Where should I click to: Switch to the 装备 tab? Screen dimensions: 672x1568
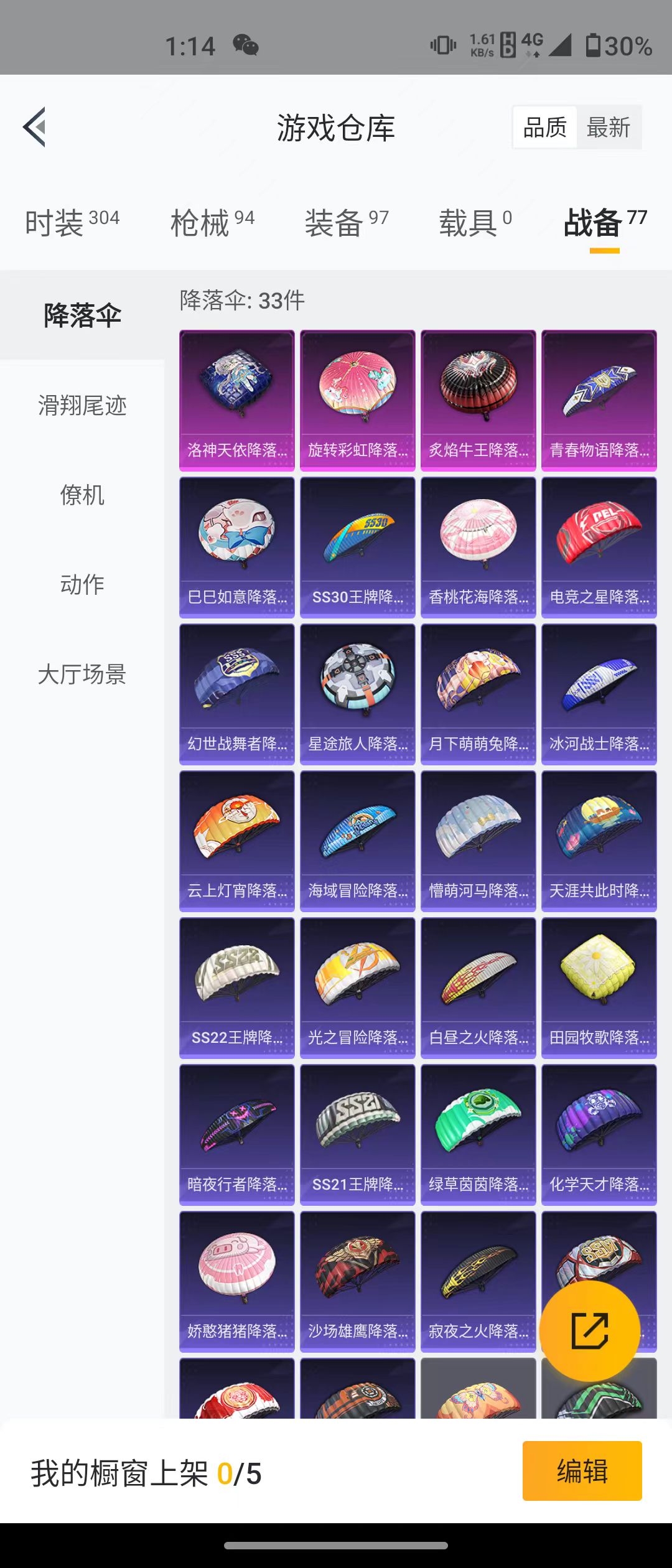click(x=346, y=222)
